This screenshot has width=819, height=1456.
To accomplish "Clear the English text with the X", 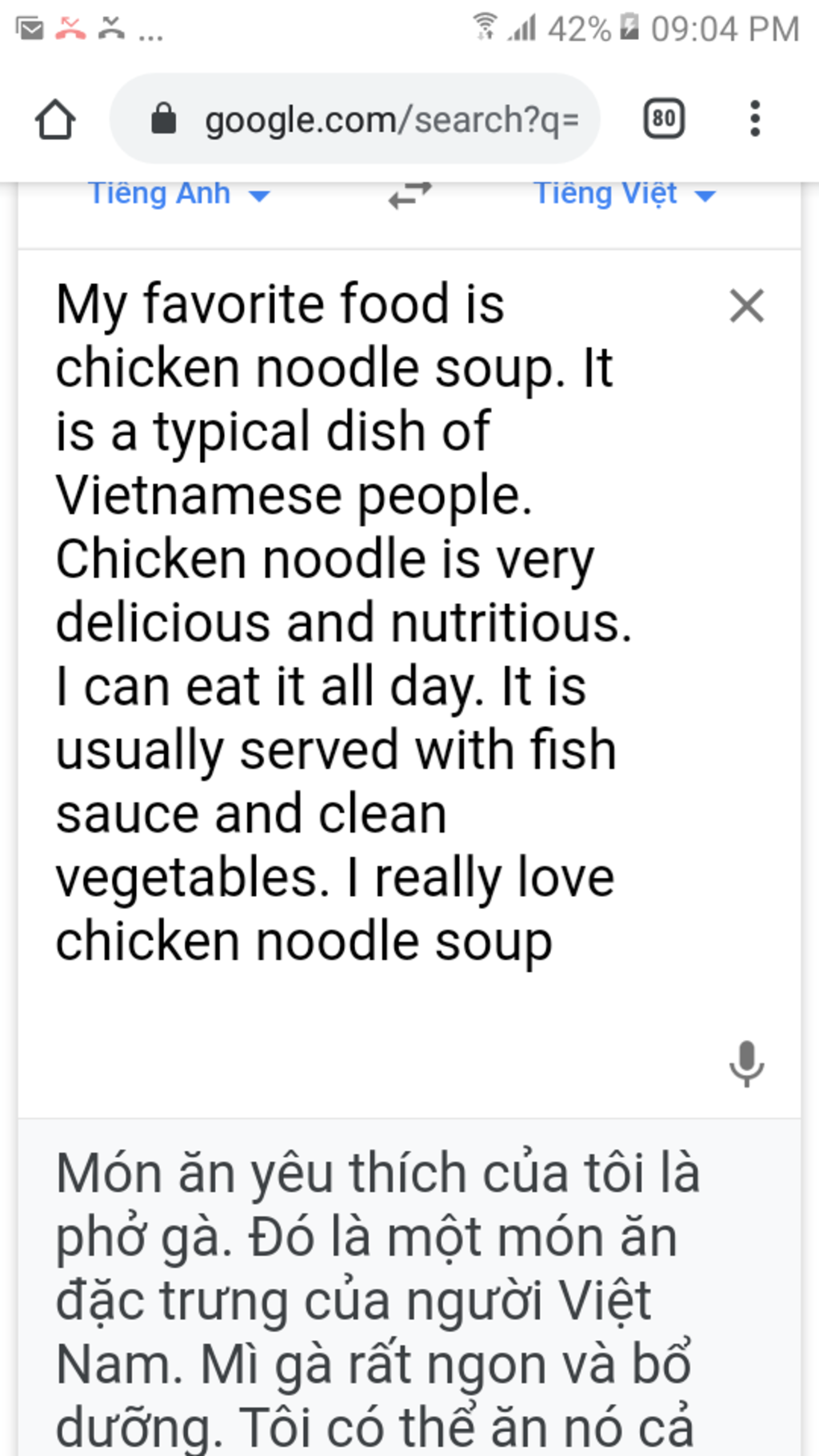I will 747,306.
